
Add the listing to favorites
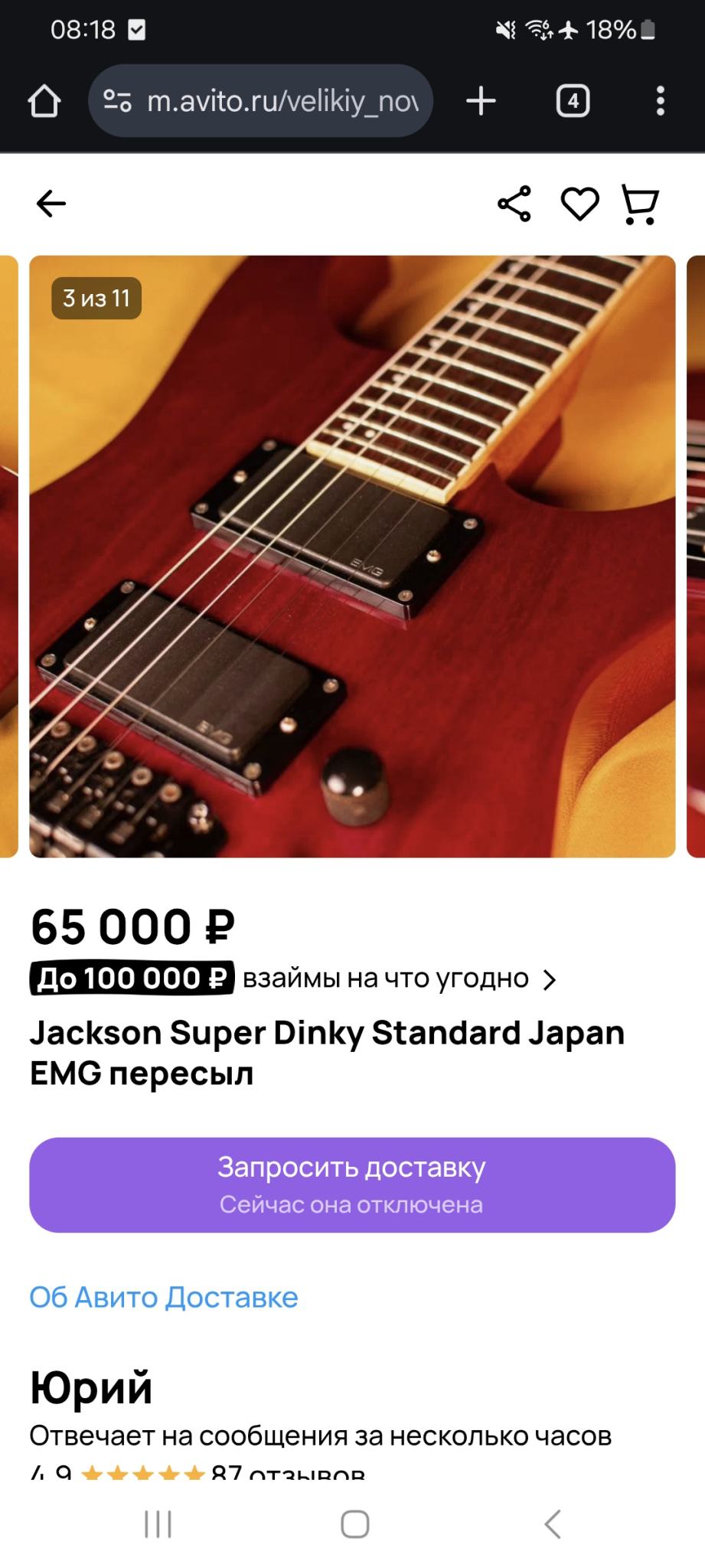click(x=579, y=204)
